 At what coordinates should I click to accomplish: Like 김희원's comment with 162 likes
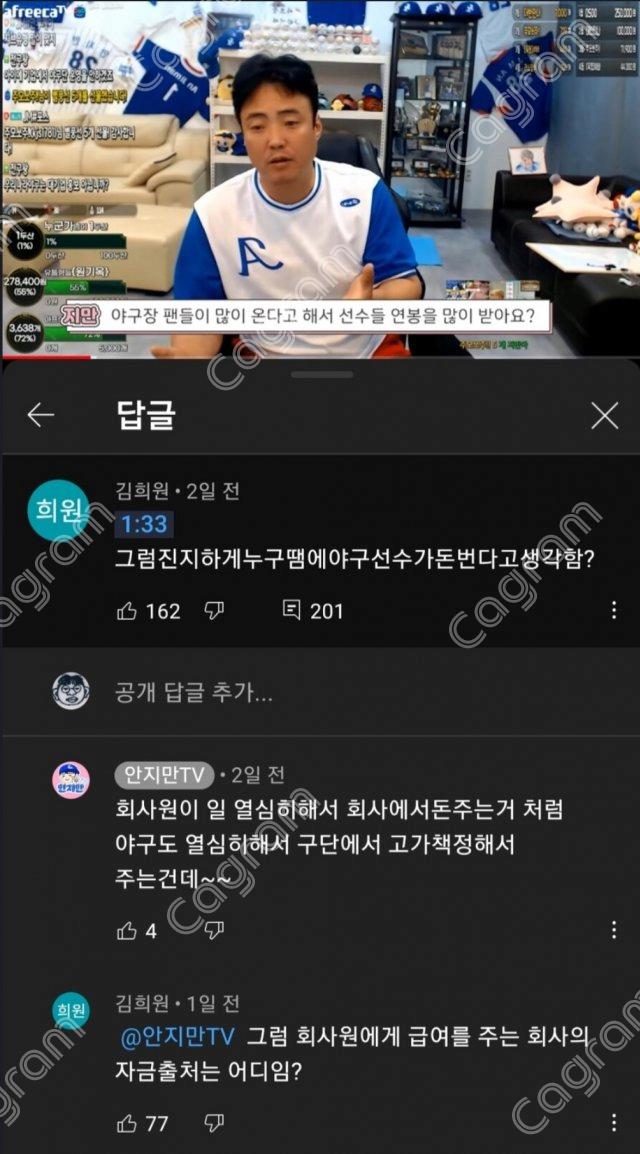tap(127, 611)
